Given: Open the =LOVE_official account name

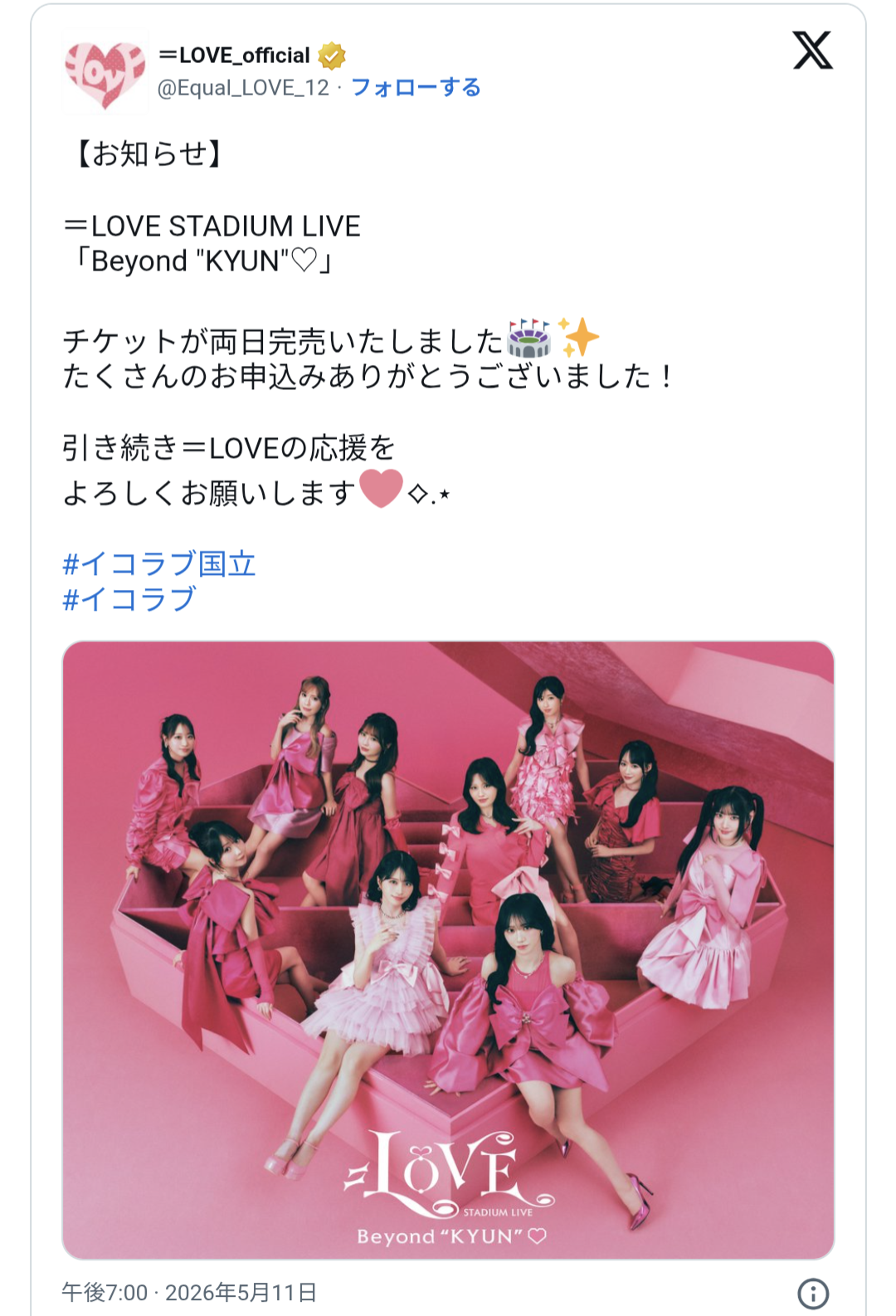Looking at the screenshot, I should click(x=234, y=56).
